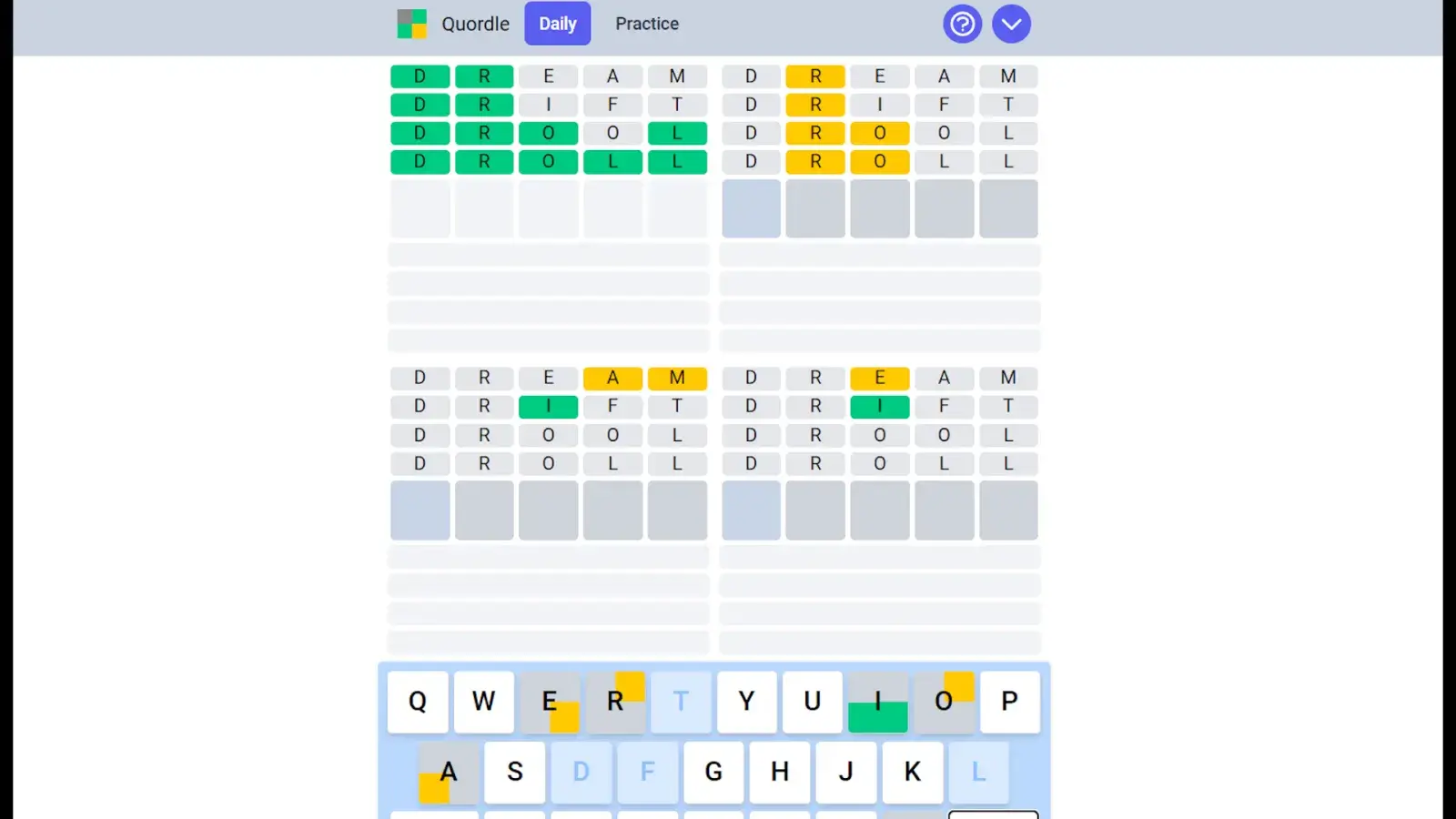1456x819 pixels.
Task: Tap the G key
Action: [x=713, y=773]
